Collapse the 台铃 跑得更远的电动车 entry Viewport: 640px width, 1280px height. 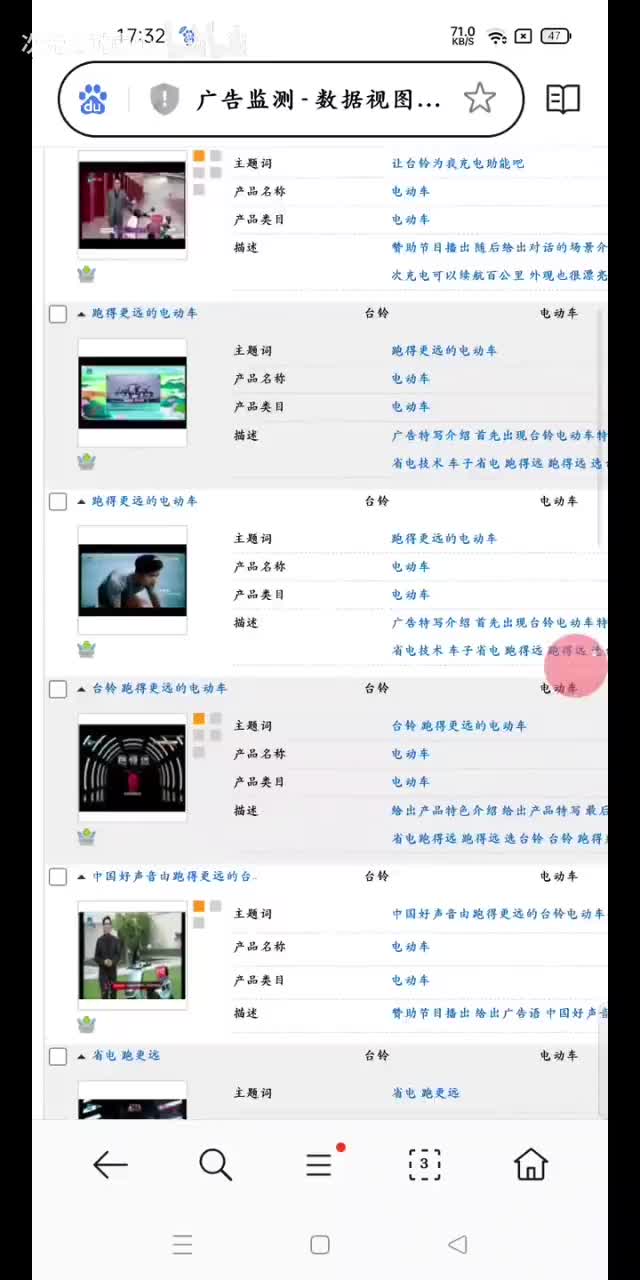point(82,689)
